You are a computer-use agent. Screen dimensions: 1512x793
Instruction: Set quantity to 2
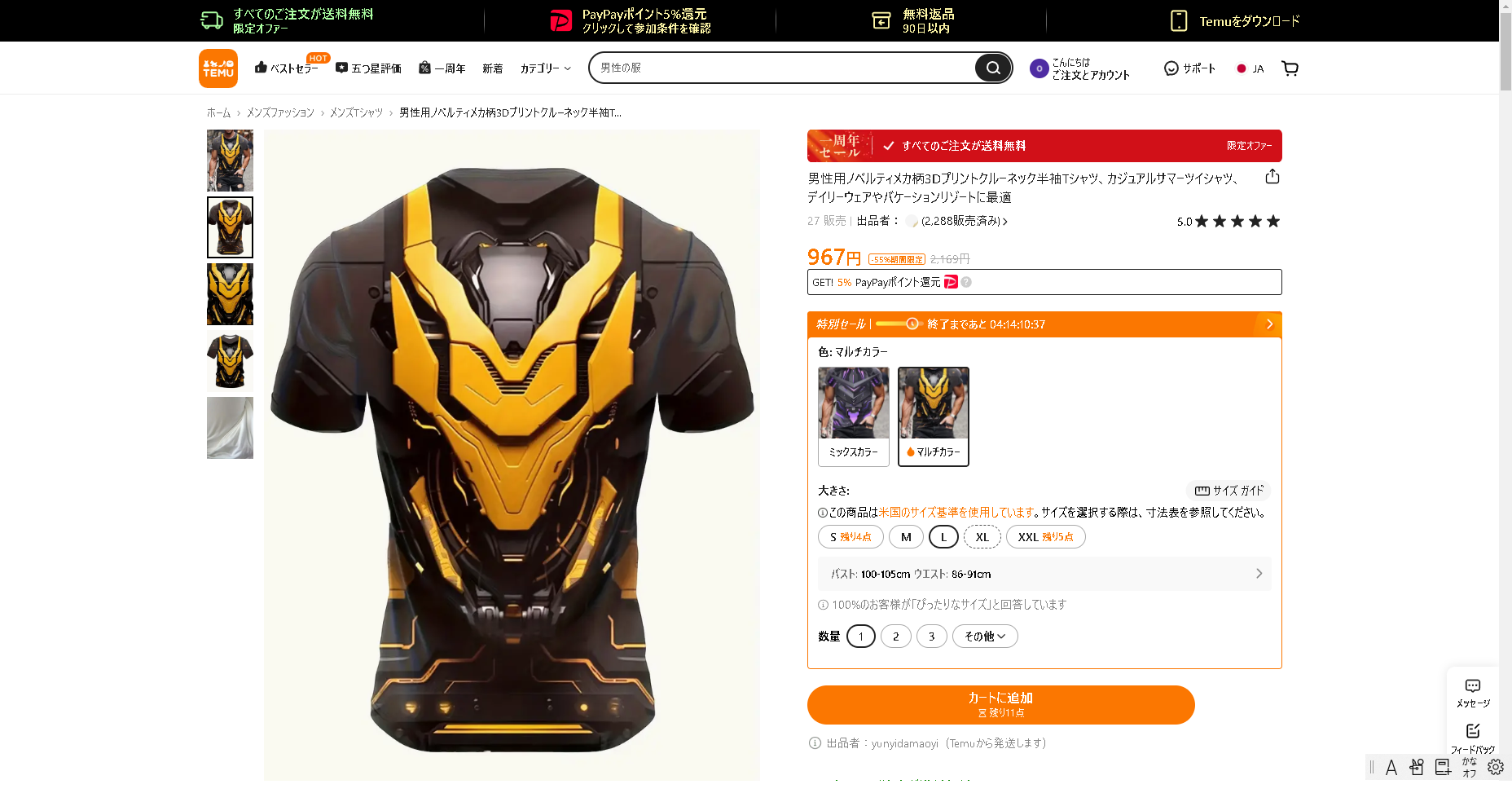click(x=895, y=637)
